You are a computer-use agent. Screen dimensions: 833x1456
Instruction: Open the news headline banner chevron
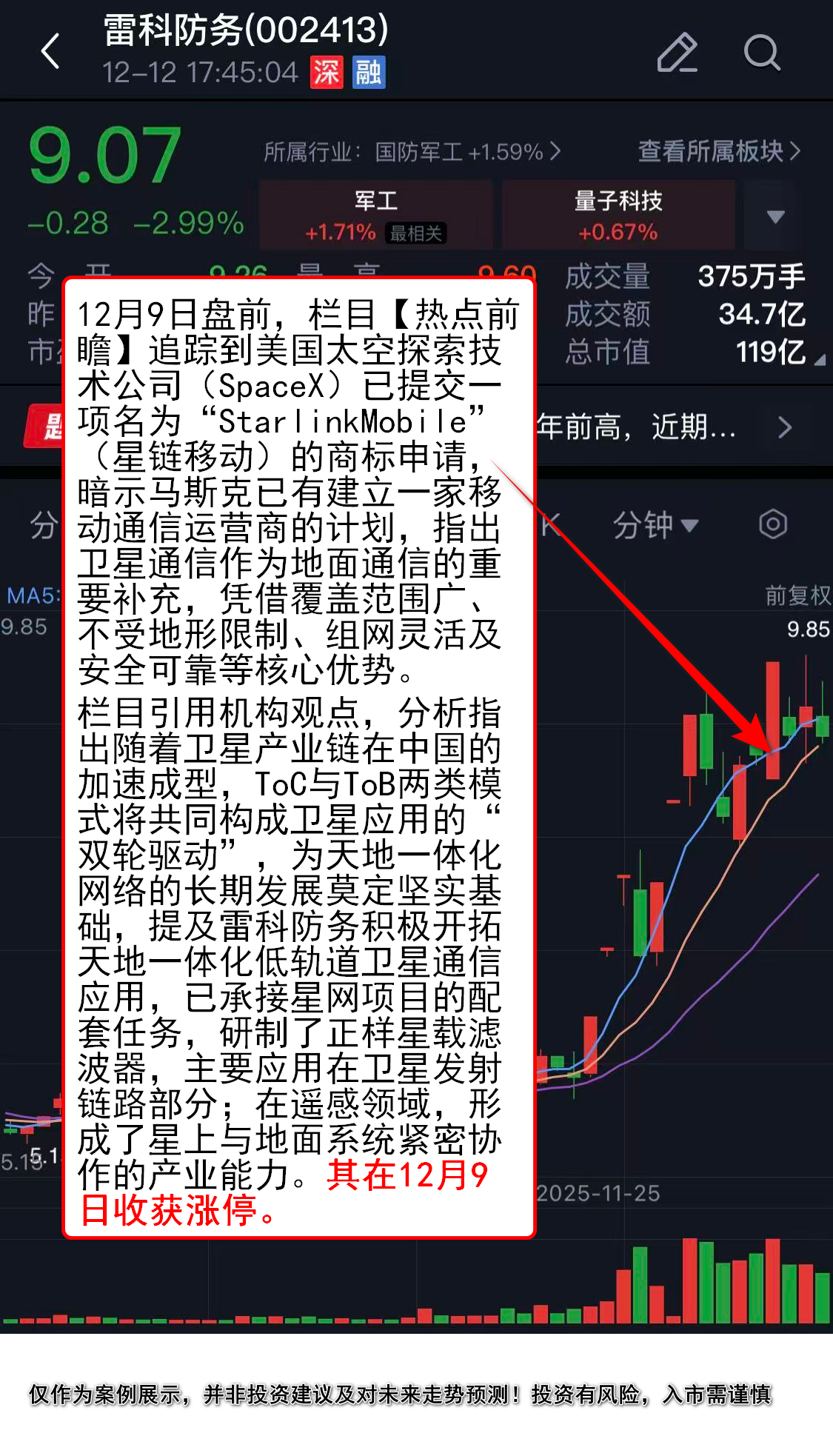(x=785, y=427)
